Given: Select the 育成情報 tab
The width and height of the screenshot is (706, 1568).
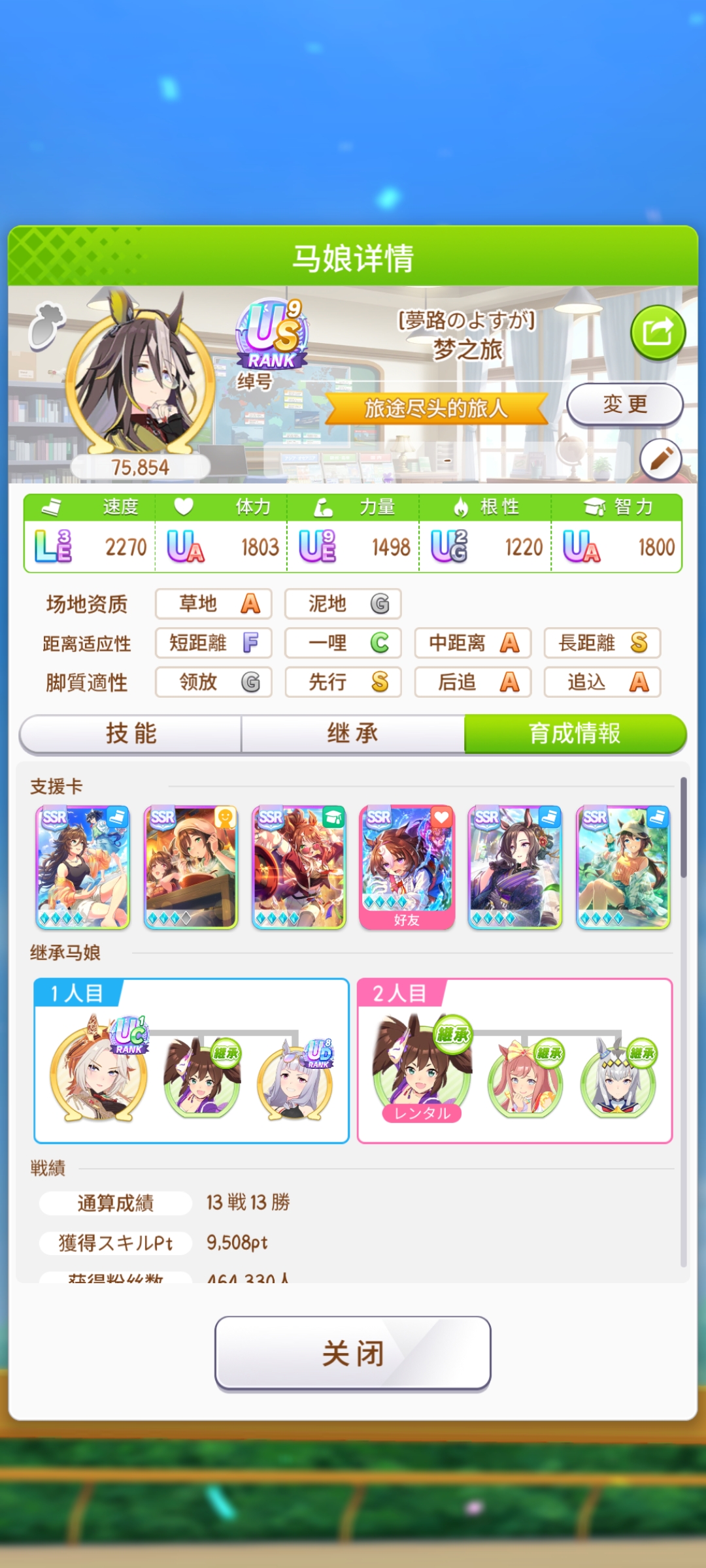Looking at the screenshot, I should click(x=575, y=734).
